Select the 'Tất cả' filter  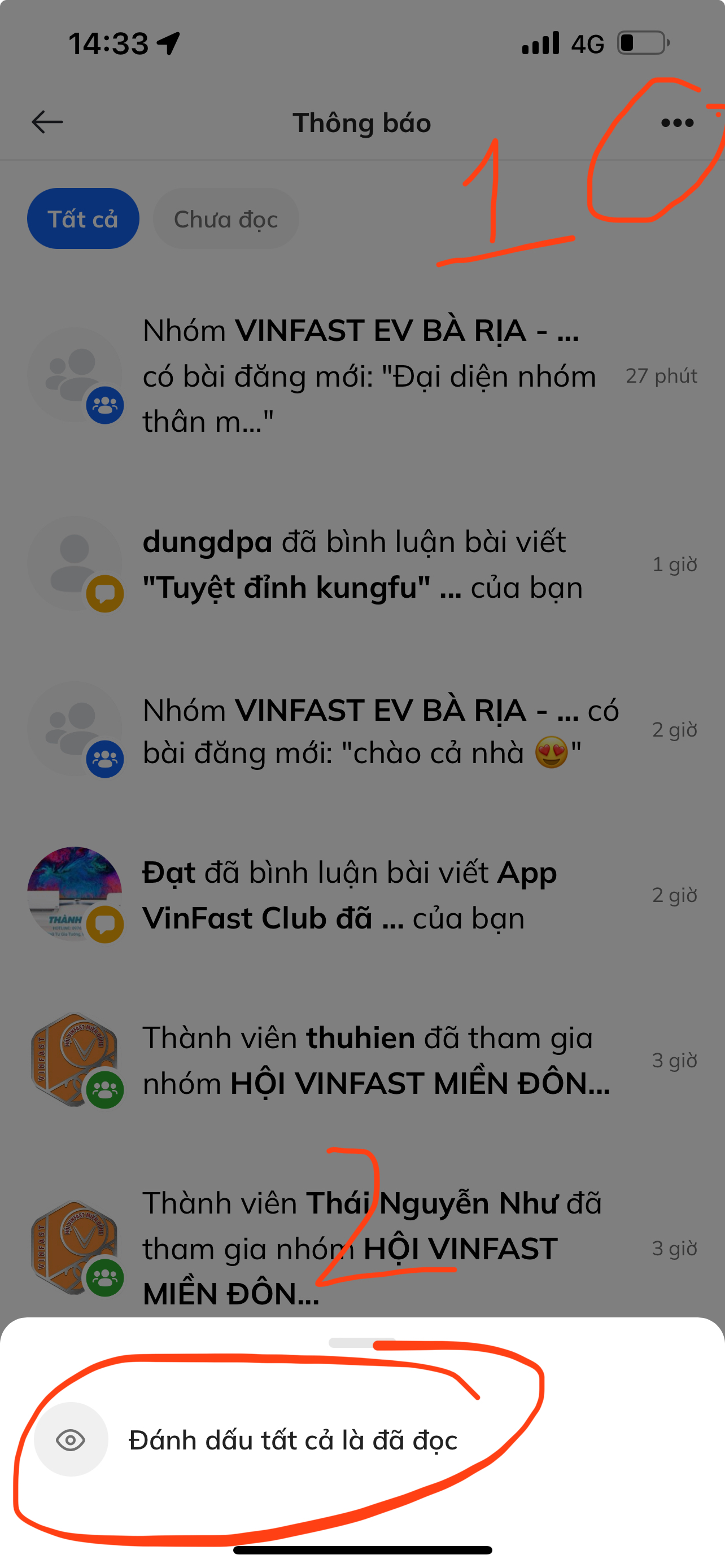click(83, 219)
